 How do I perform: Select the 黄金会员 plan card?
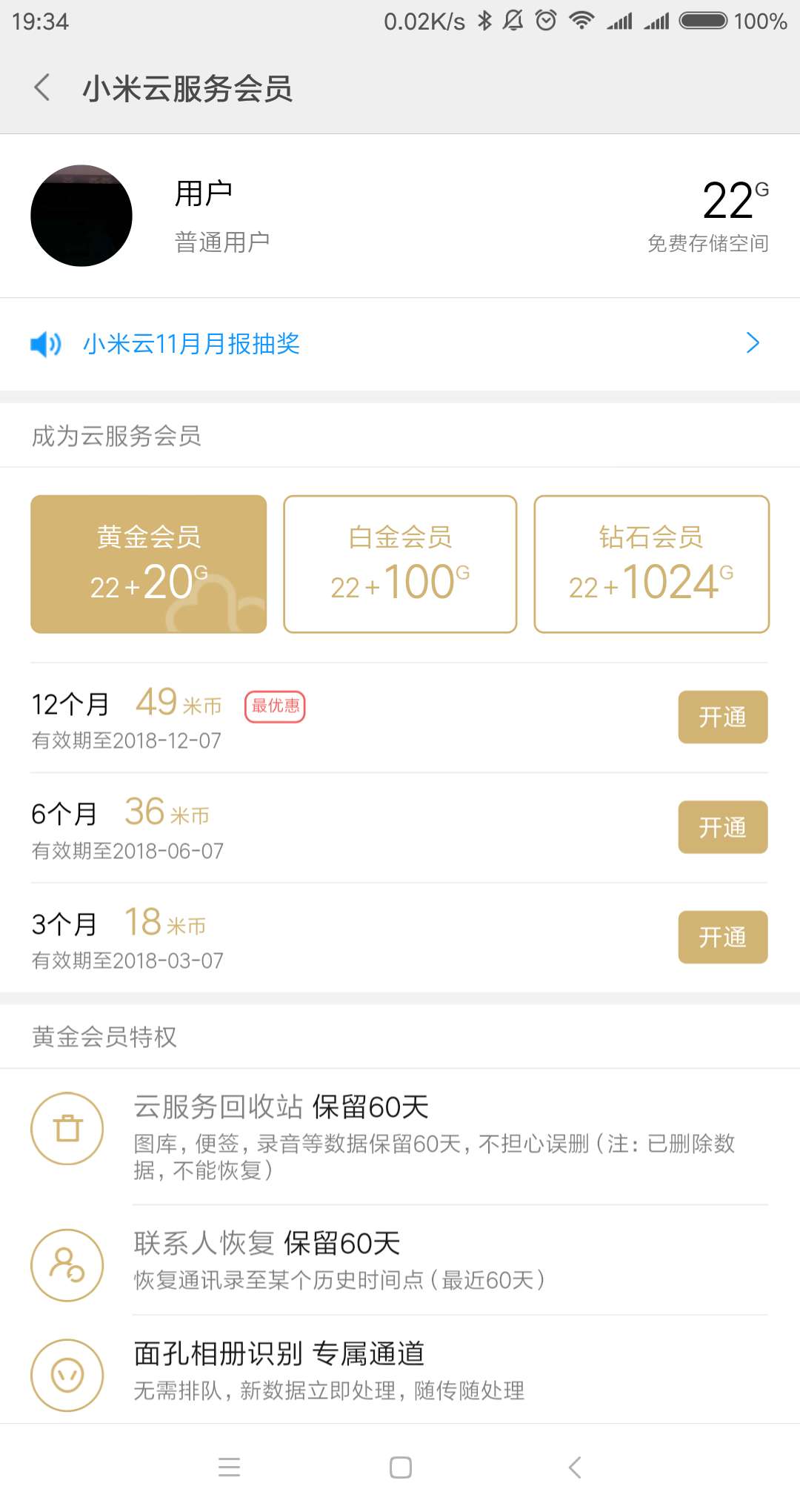(148, 564)
